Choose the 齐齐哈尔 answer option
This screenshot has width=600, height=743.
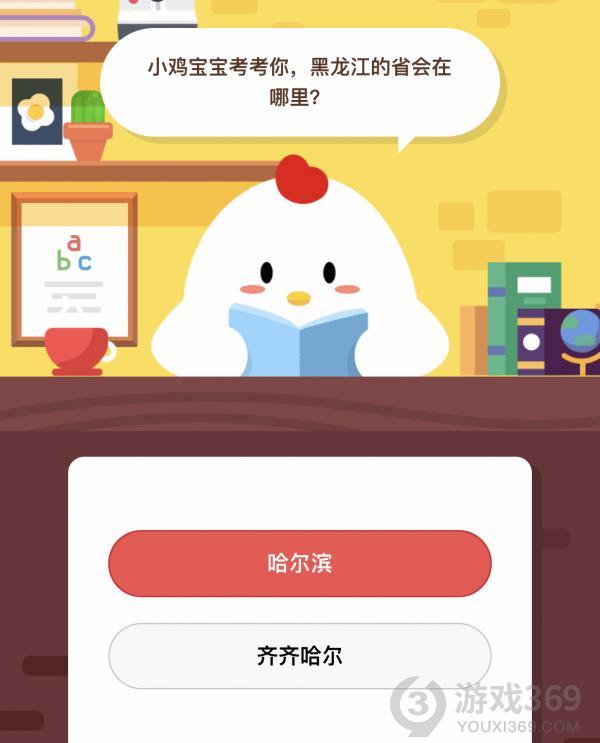tap(300, 656)
